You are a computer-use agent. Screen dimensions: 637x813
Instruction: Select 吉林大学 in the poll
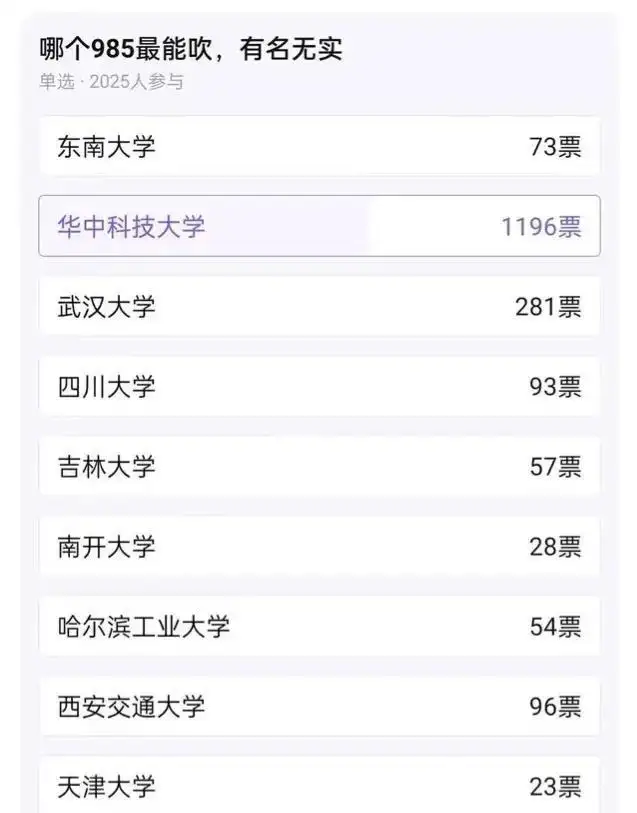coord(319,466)
